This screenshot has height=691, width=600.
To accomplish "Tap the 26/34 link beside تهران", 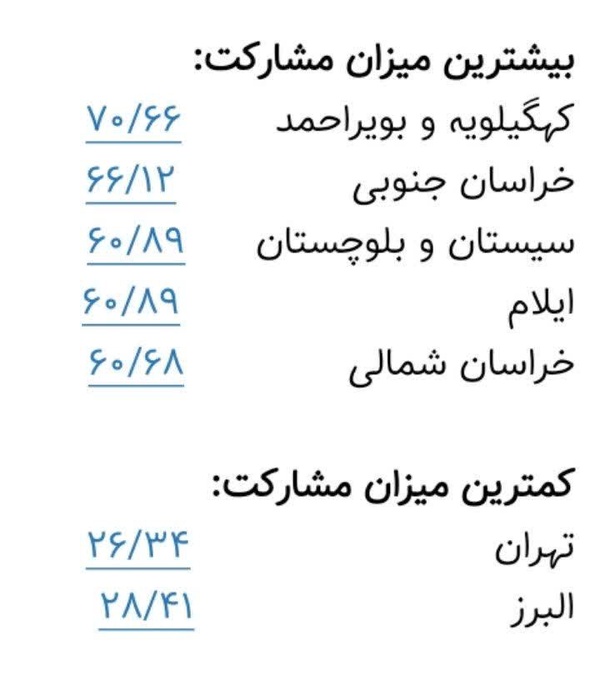I will 137,546.
